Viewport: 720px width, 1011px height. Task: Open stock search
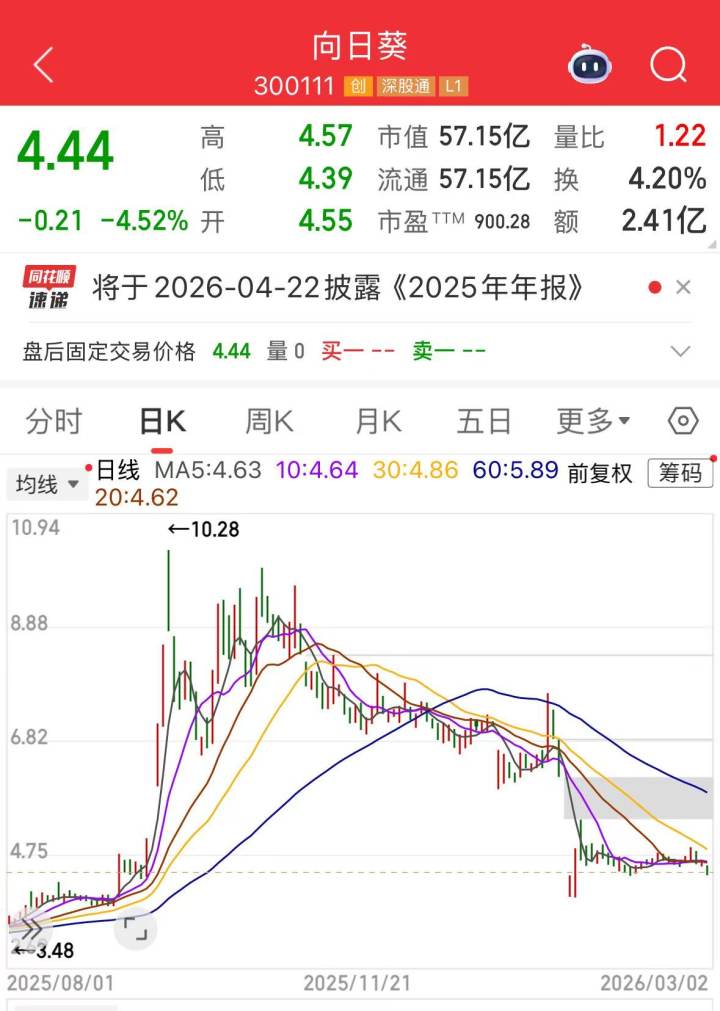668,66
